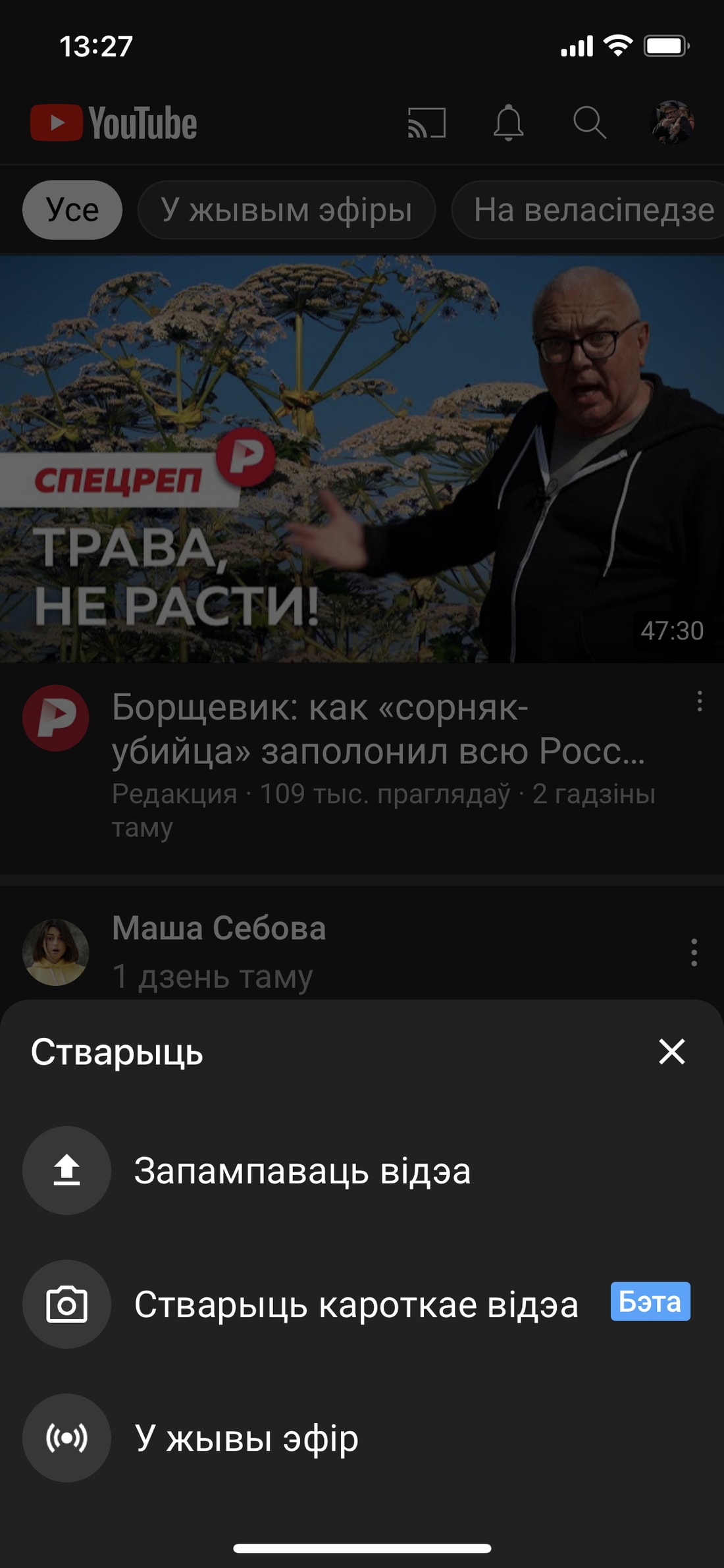Close the Стварыць bottom sheet
This screenshot has height=1568, width=724.
[x=671, y=1052]
